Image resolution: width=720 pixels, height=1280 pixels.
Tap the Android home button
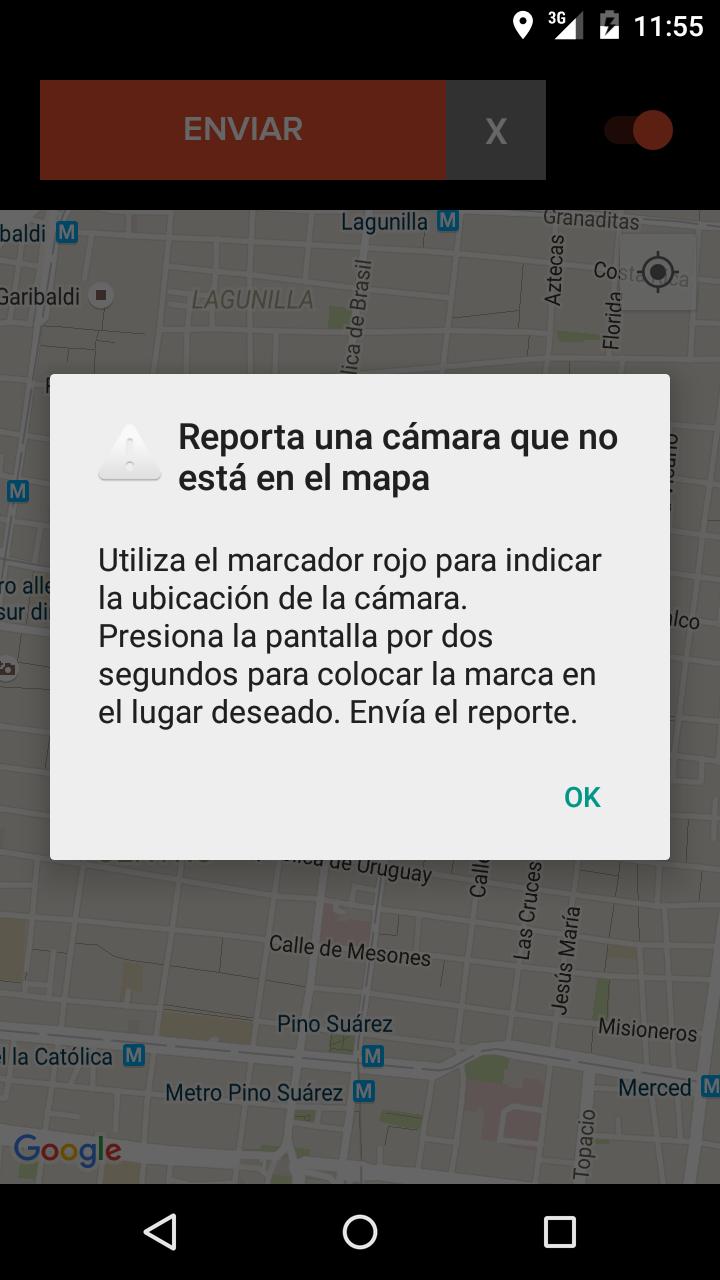coord(359,1231)
